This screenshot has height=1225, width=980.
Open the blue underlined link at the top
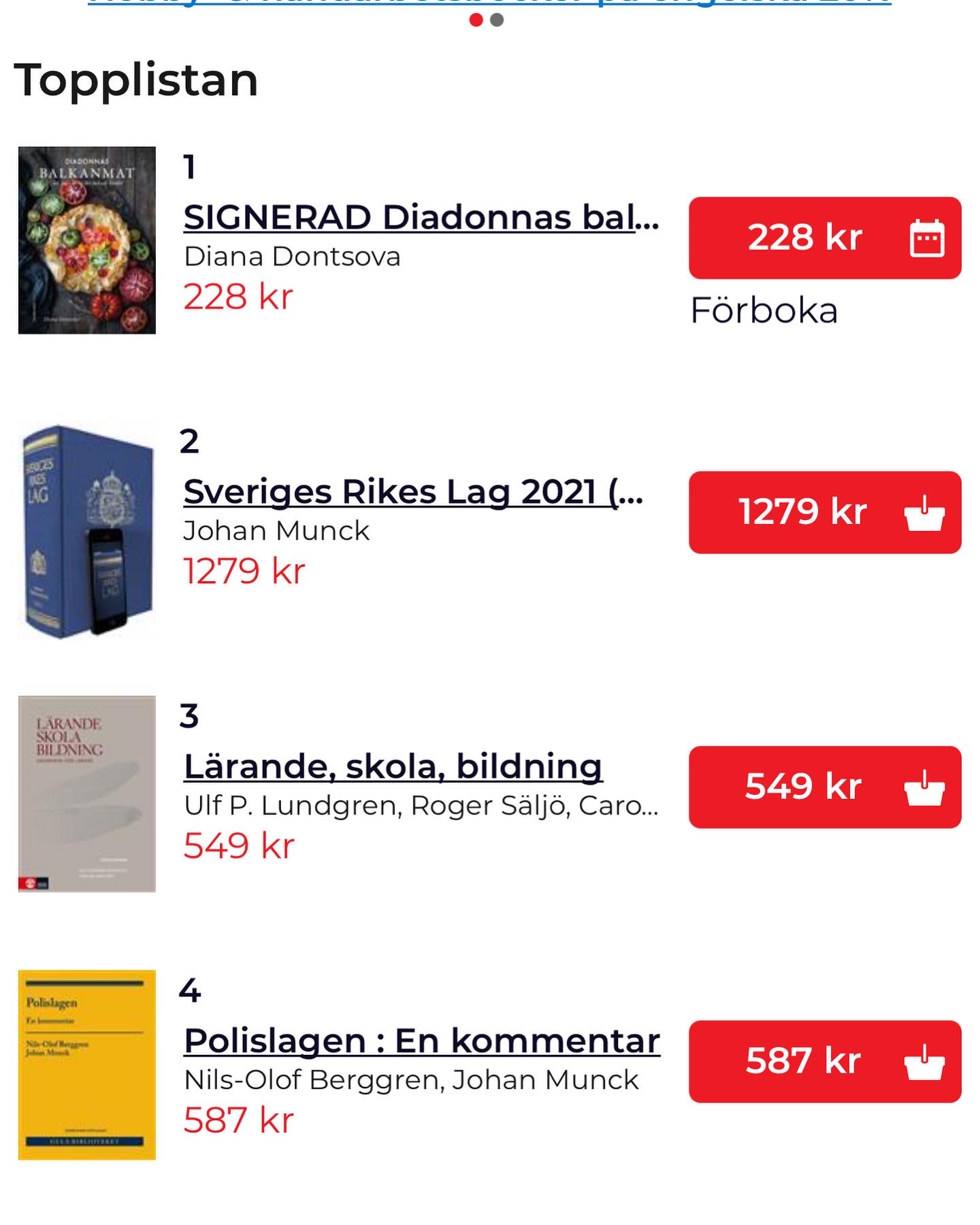(x=489, y=3)
